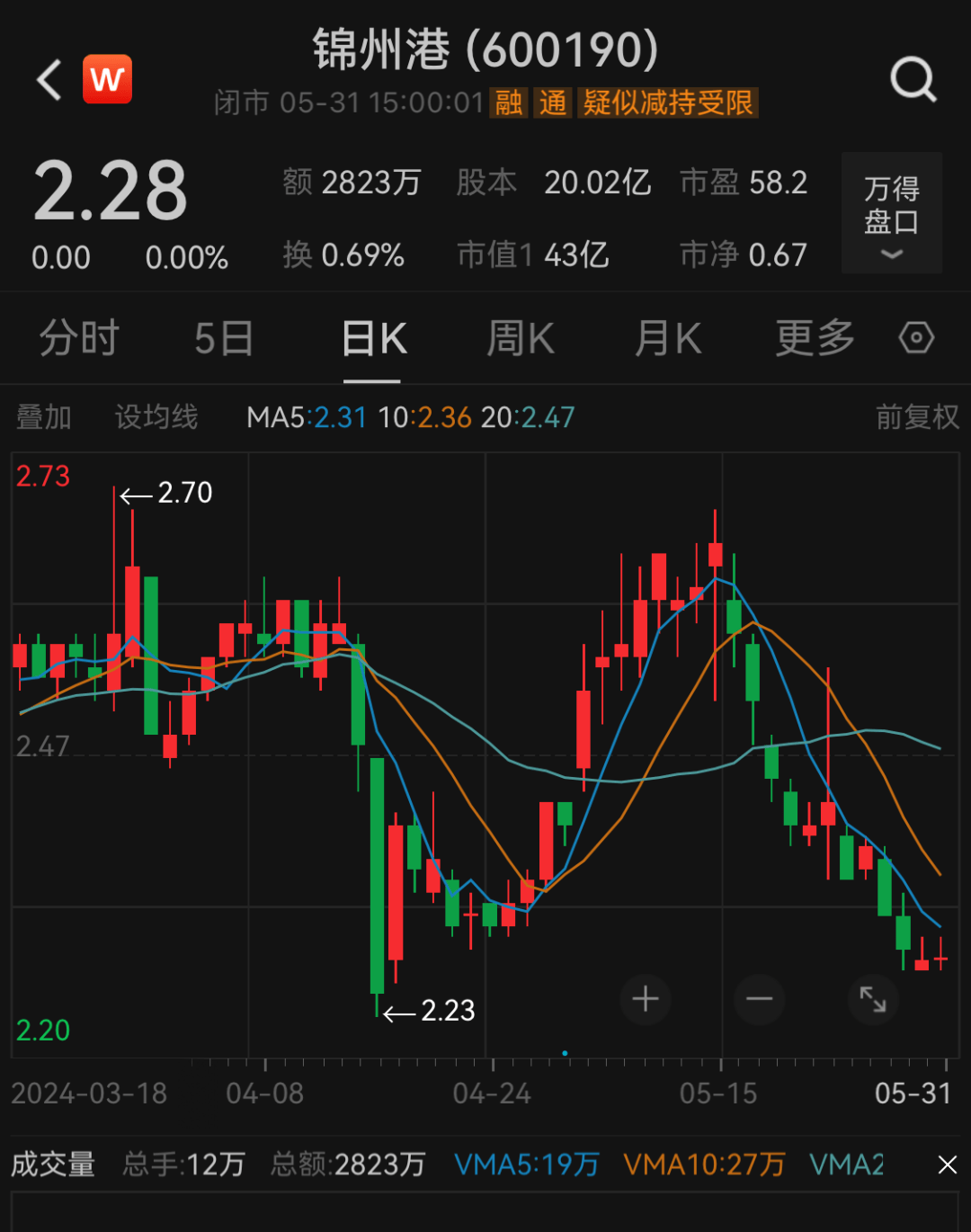The height and width of the screenshot is (1232, 971).
Task: Click the 05-31 date axis label
Action: click(913, 1094)
